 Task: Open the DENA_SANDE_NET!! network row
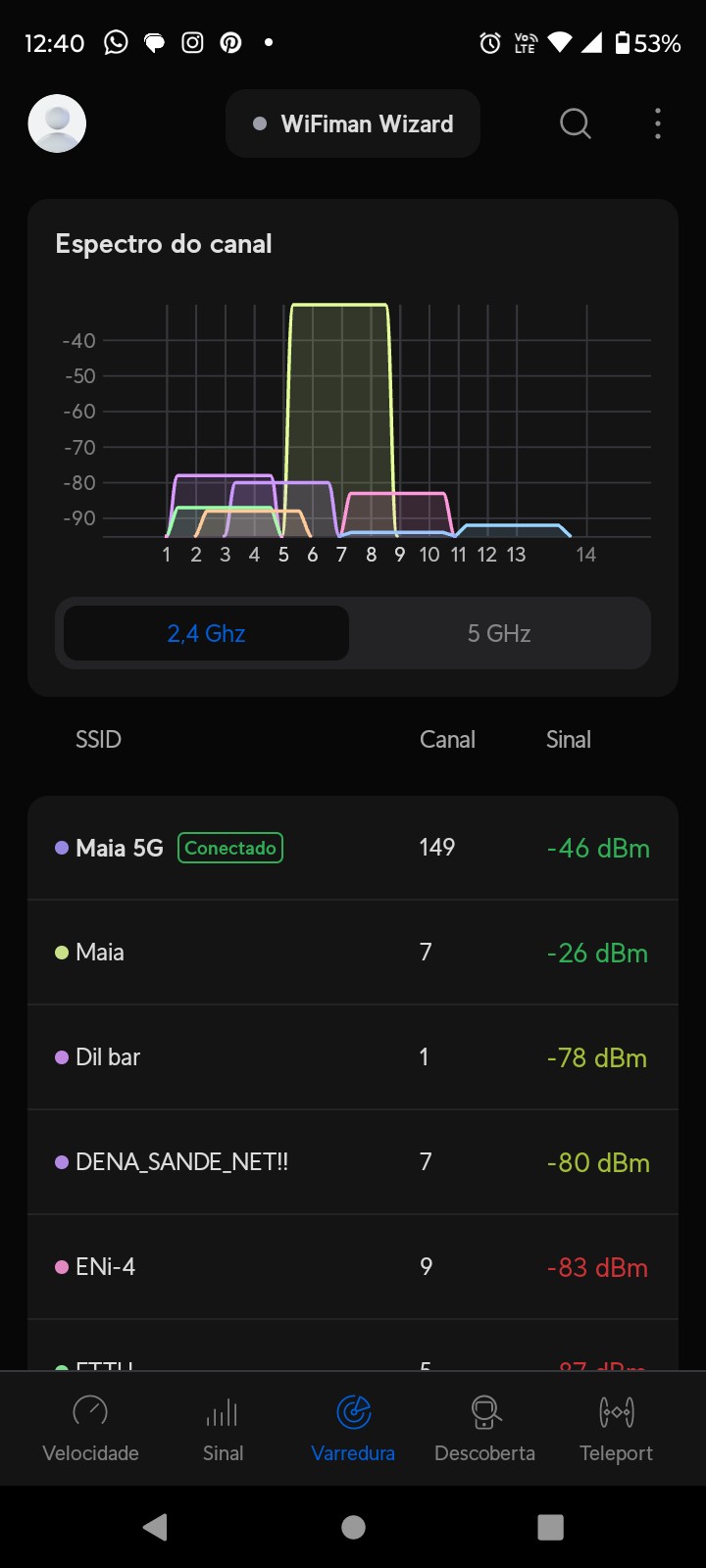[353, 1162]
